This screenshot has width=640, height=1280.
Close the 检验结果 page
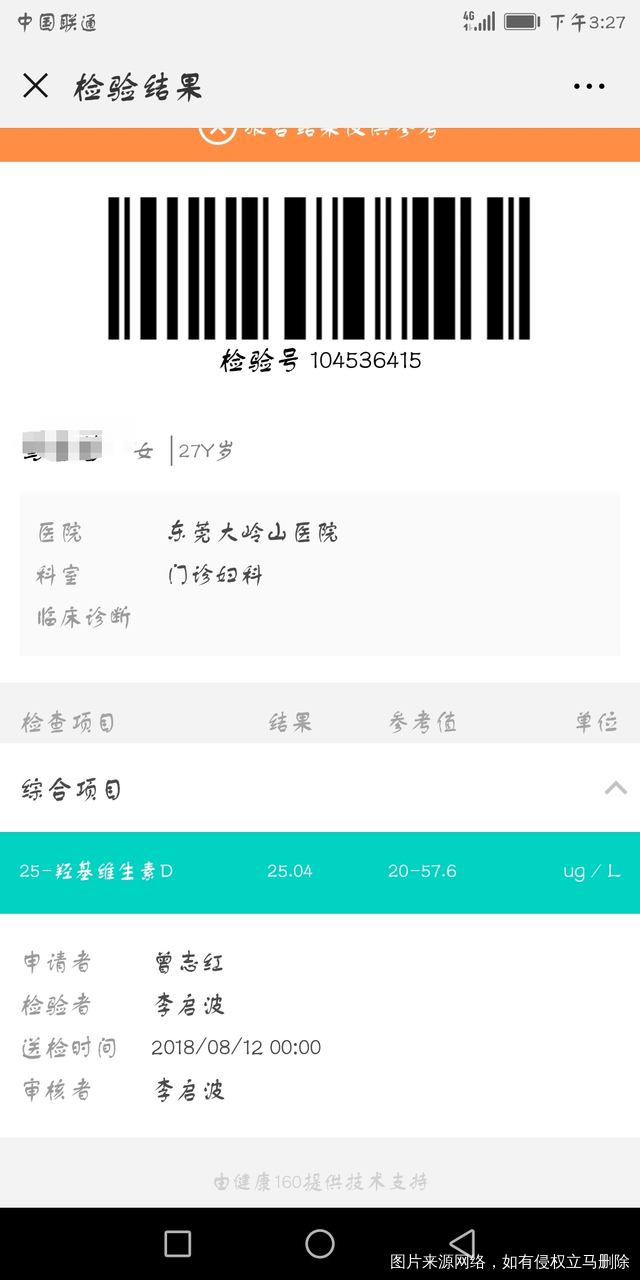coord(35,86)
